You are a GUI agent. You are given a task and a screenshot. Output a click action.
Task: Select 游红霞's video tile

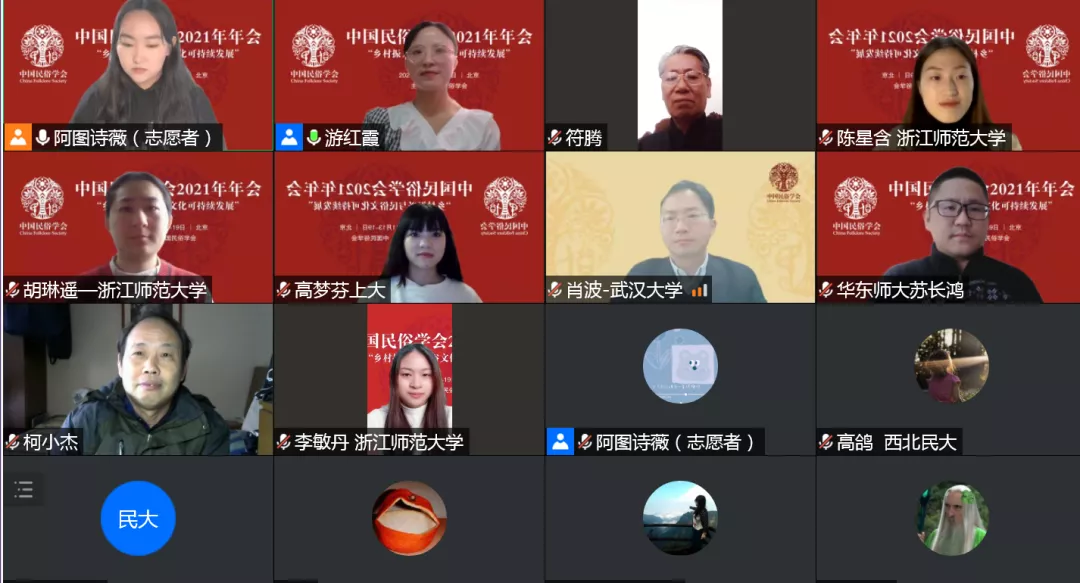coord(408,75)
